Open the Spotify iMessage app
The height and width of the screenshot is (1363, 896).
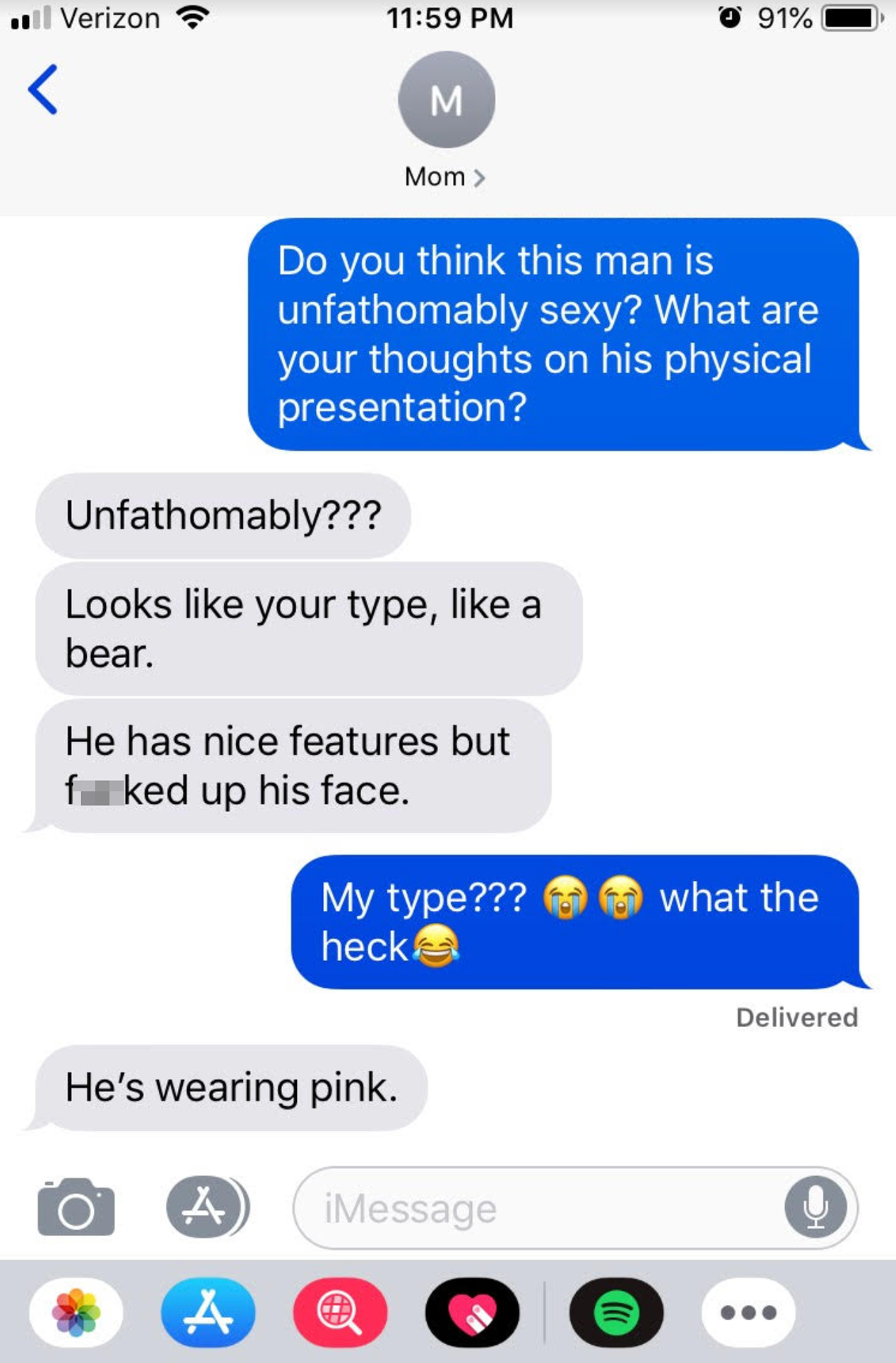(616, 1313)
